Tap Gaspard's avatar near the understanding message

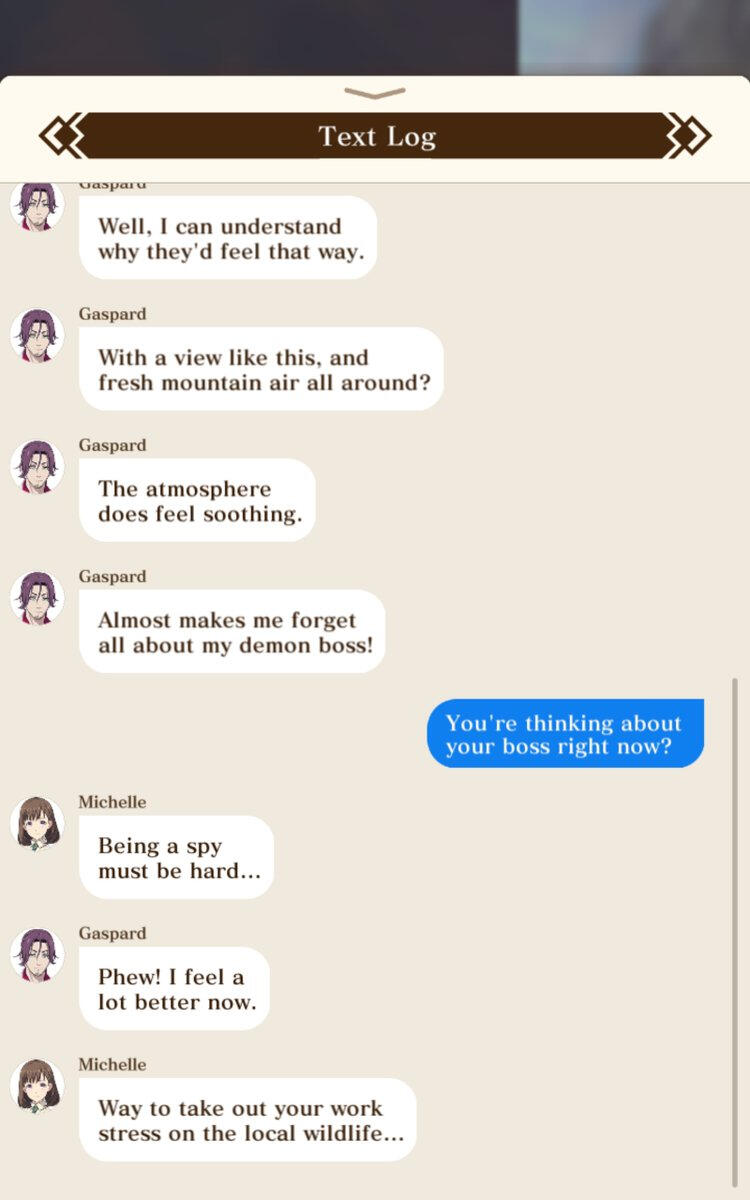[x=37, y=205]
